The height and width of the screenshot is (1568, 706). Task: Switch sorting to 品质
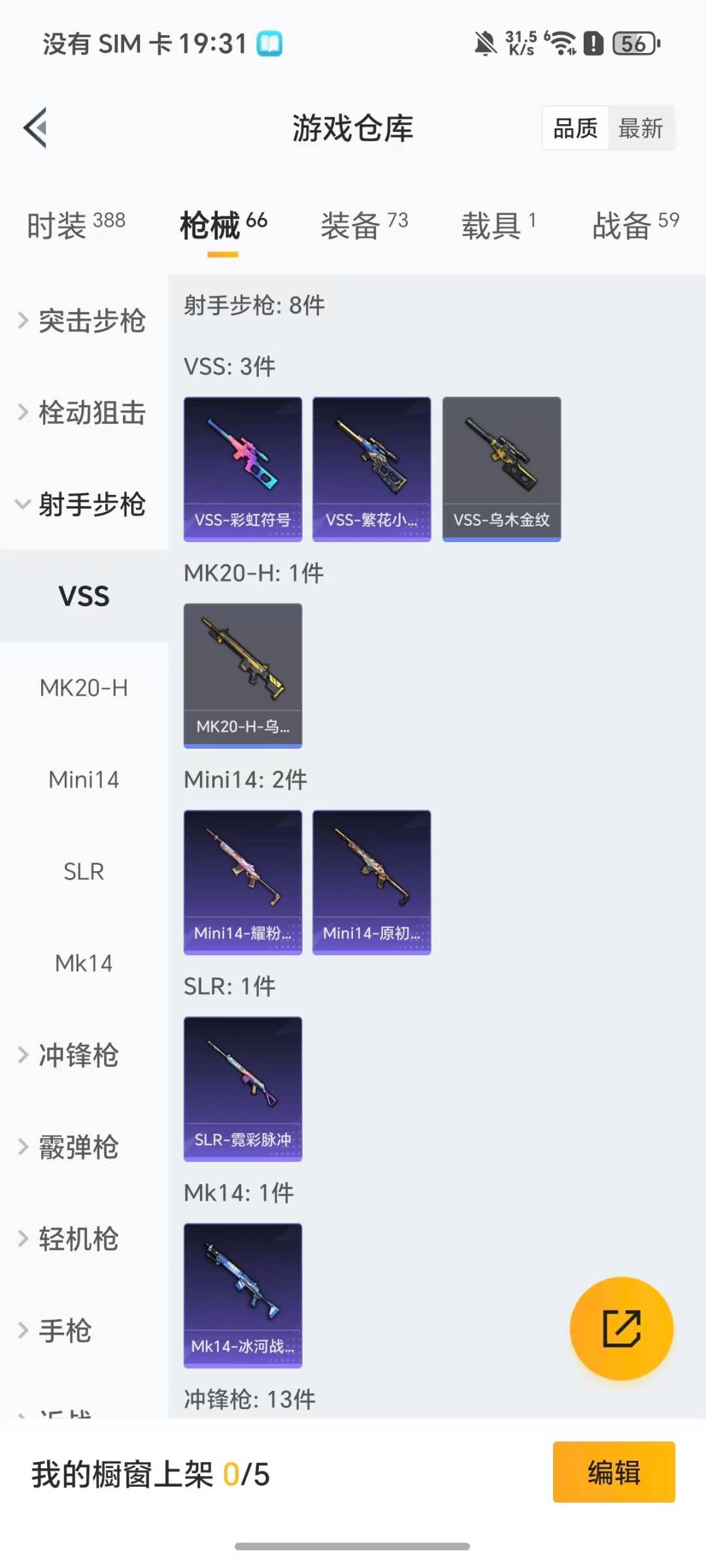[x=574, y=128]
